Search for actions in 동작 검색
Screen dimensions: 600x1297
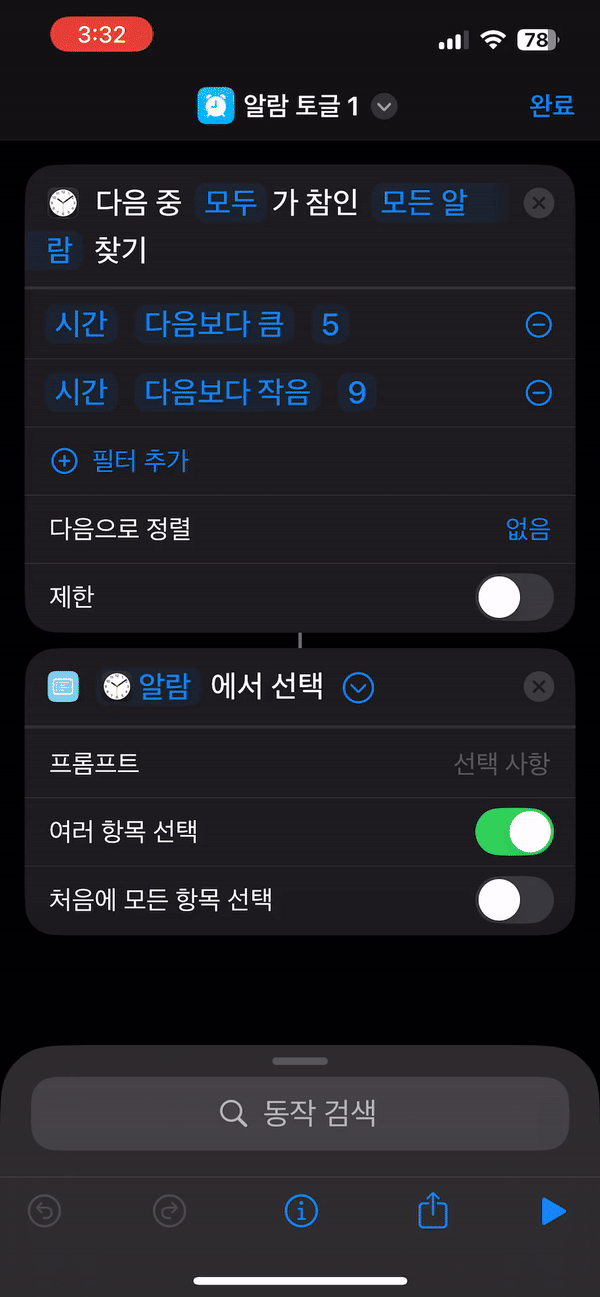[300, 1112]
